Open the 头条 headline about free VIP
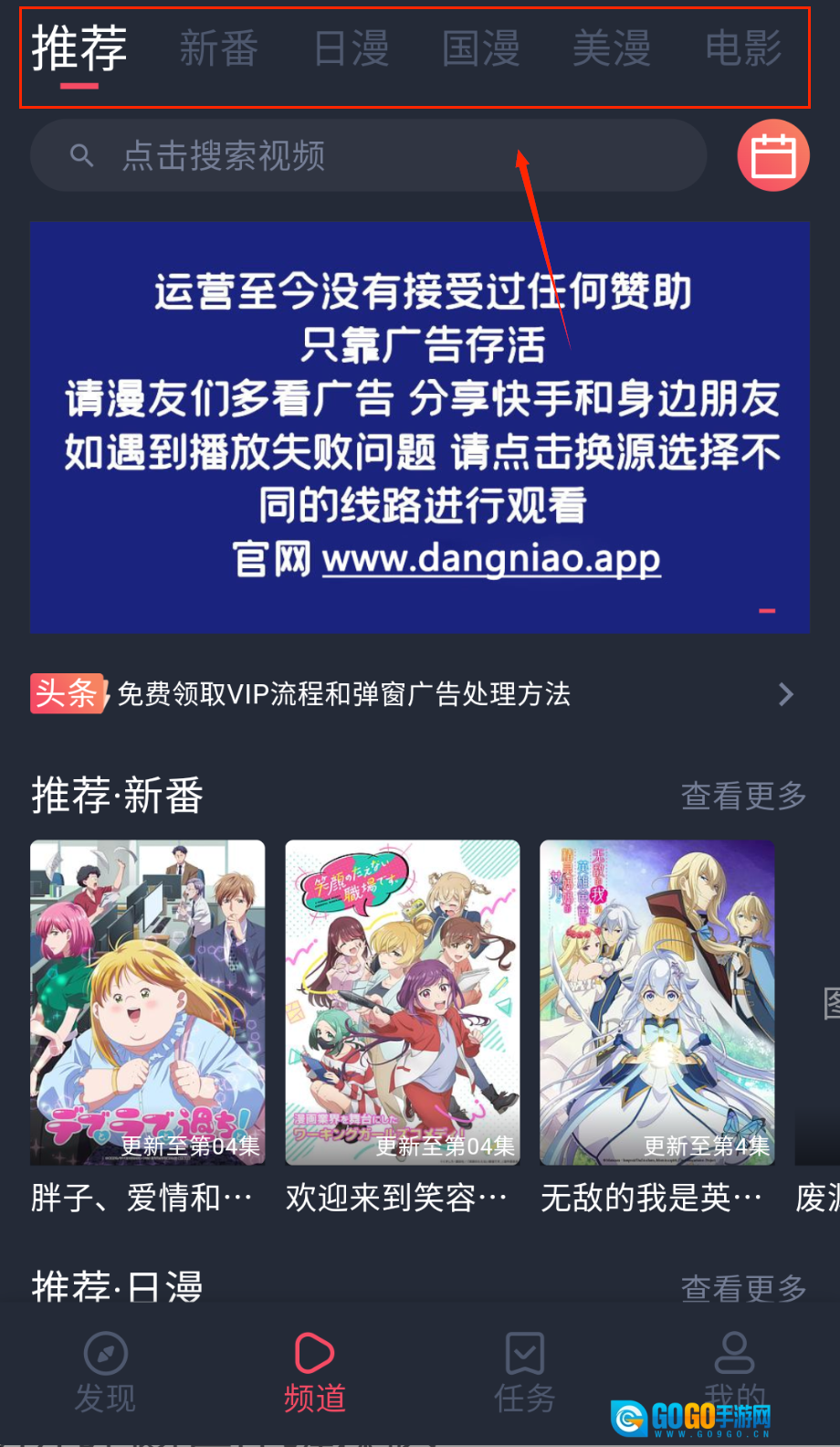This screenshot has width=840, height=1447. click(x=411, y=694)
